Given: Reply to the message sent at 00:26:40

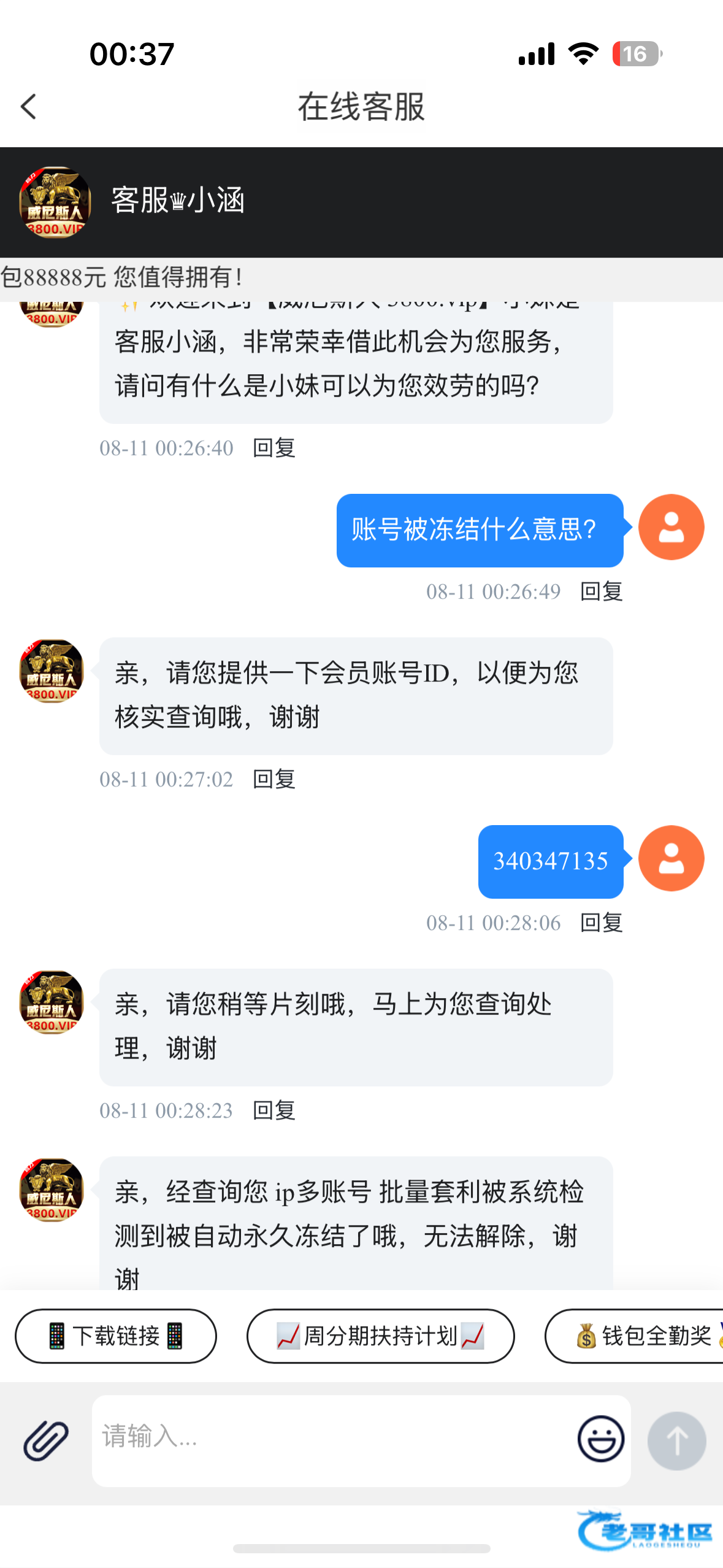Looking at the screenshot, I should [274, 448].
